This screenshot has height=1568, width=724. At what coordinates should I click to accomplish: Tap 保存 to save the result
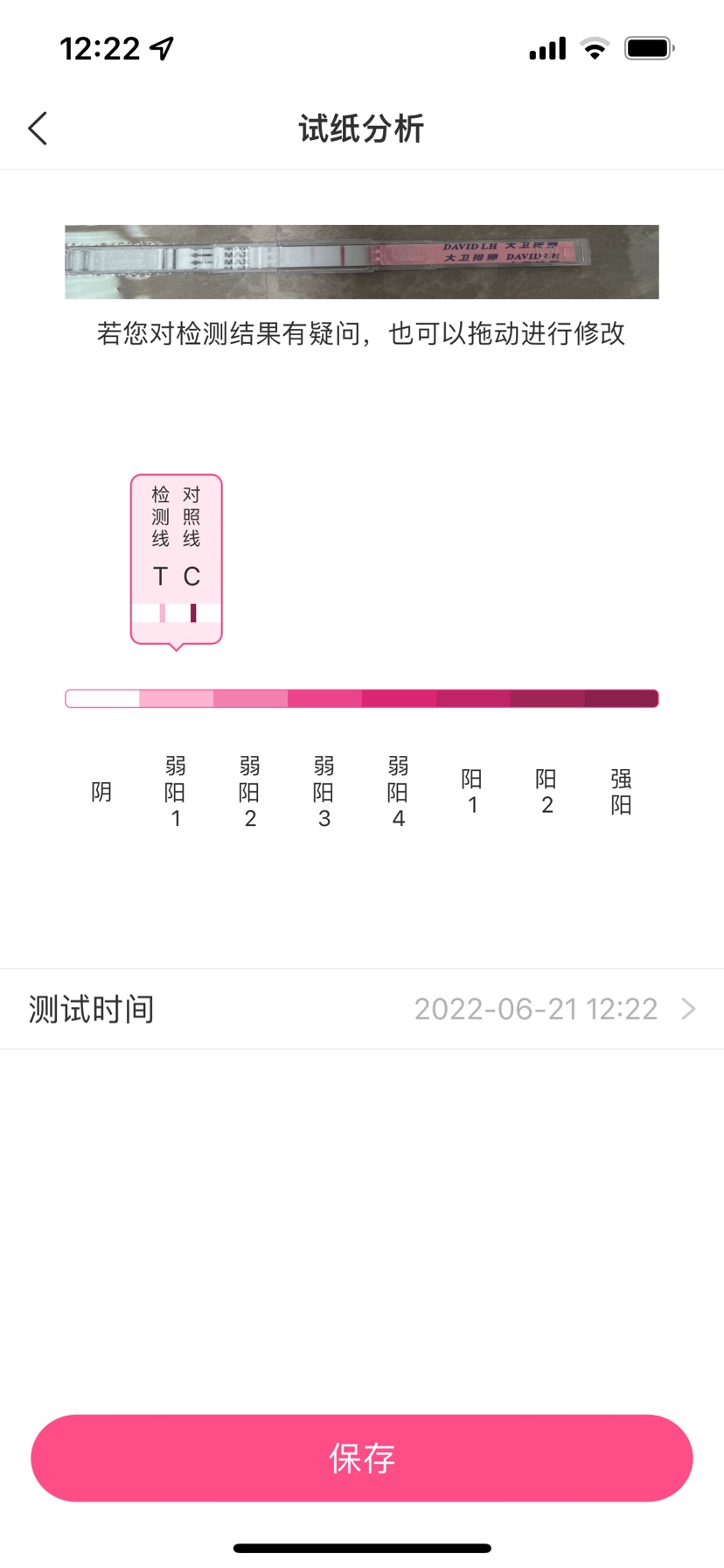tap(362, 1458)
